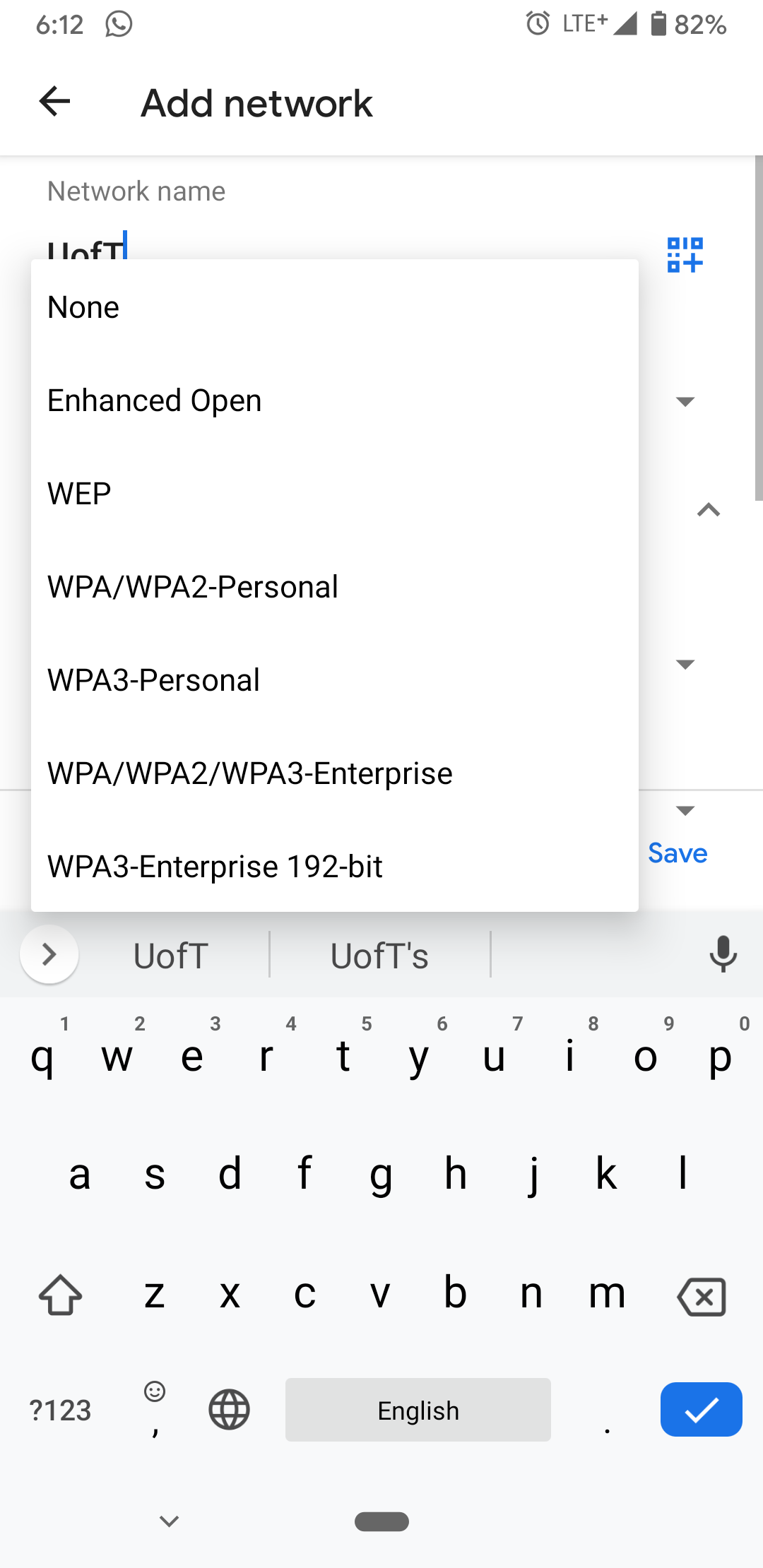Hide the keyboard with down chevron
The height and width of the screenshot is (1568, 763).
(x=169, y=1521)
